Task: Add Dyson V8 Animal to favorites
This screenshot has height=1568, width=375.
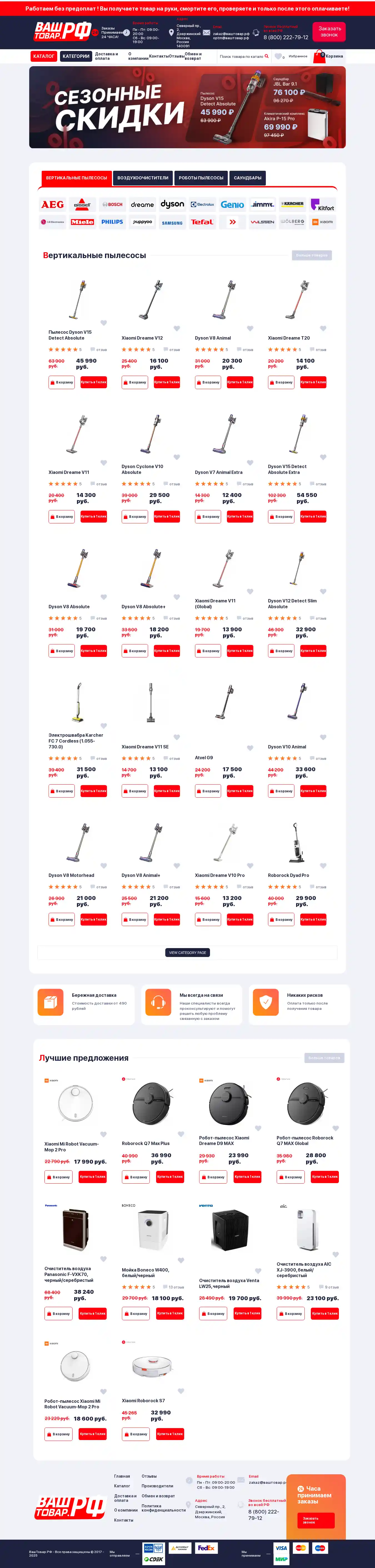Action: coord(250,329)
